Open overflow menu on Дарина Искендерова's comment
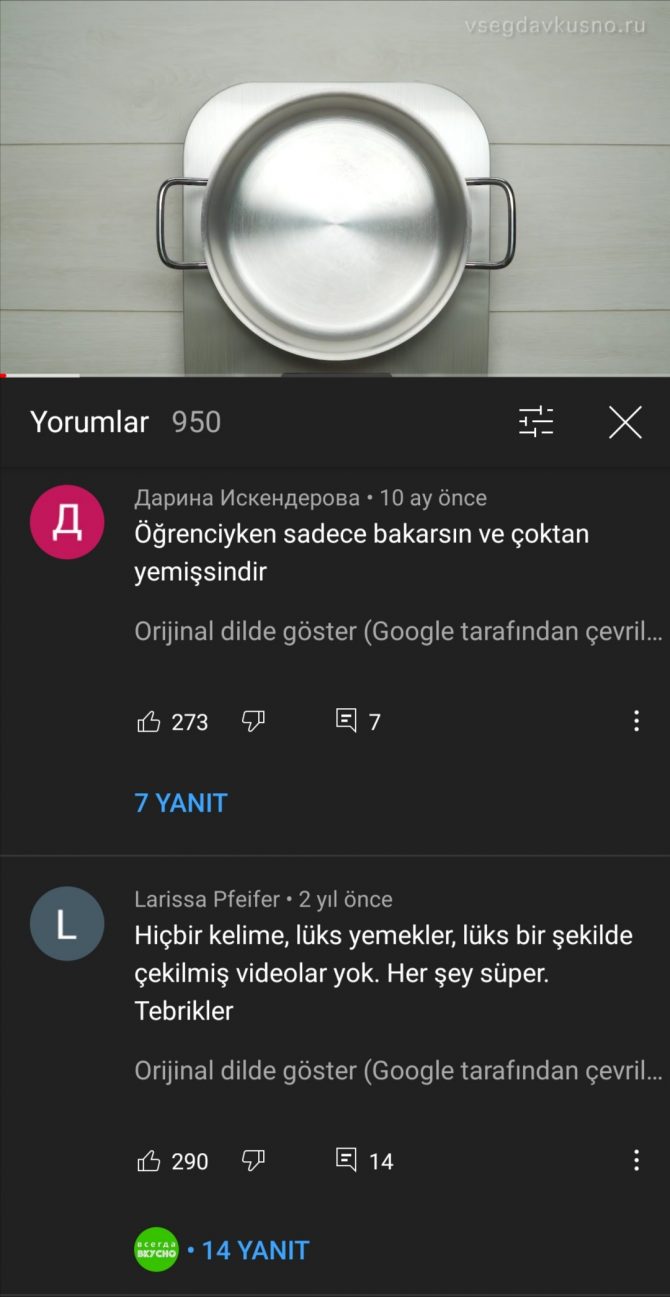670x1297 pixels. pos(636,721)
